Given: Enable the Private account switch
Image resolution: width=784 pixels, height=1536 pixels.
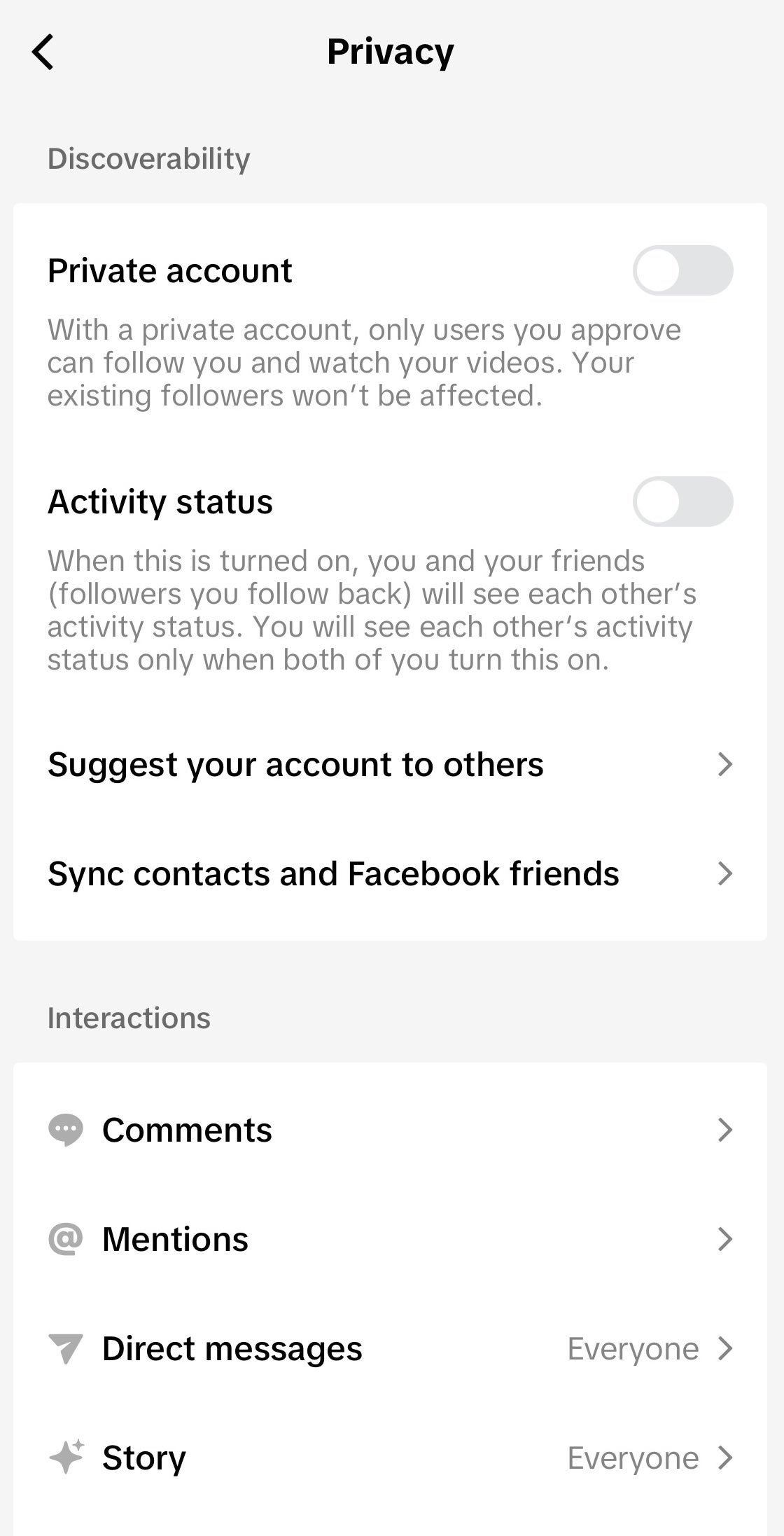Looking at the screenshot, I should tap(682, 270).
